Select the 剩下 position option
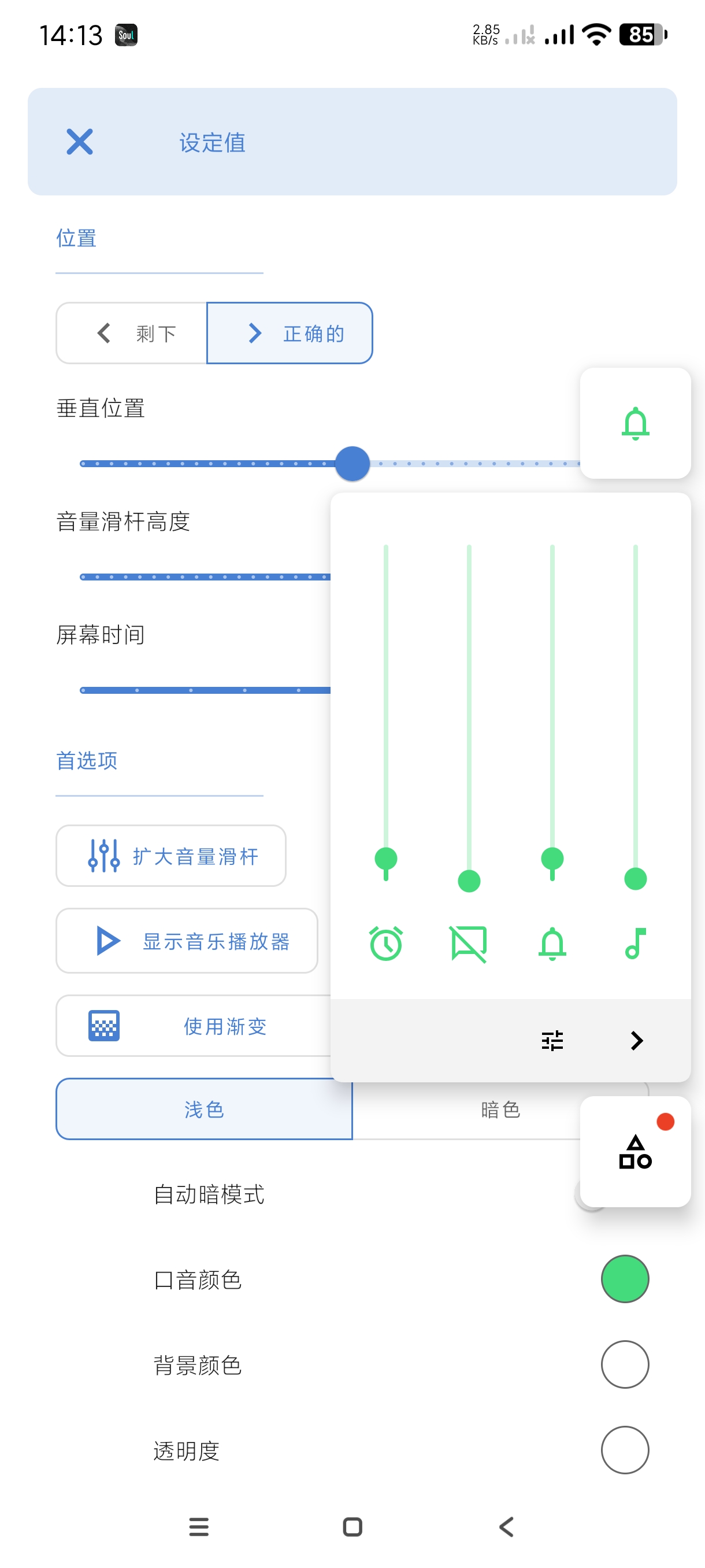 pos(132,333)
